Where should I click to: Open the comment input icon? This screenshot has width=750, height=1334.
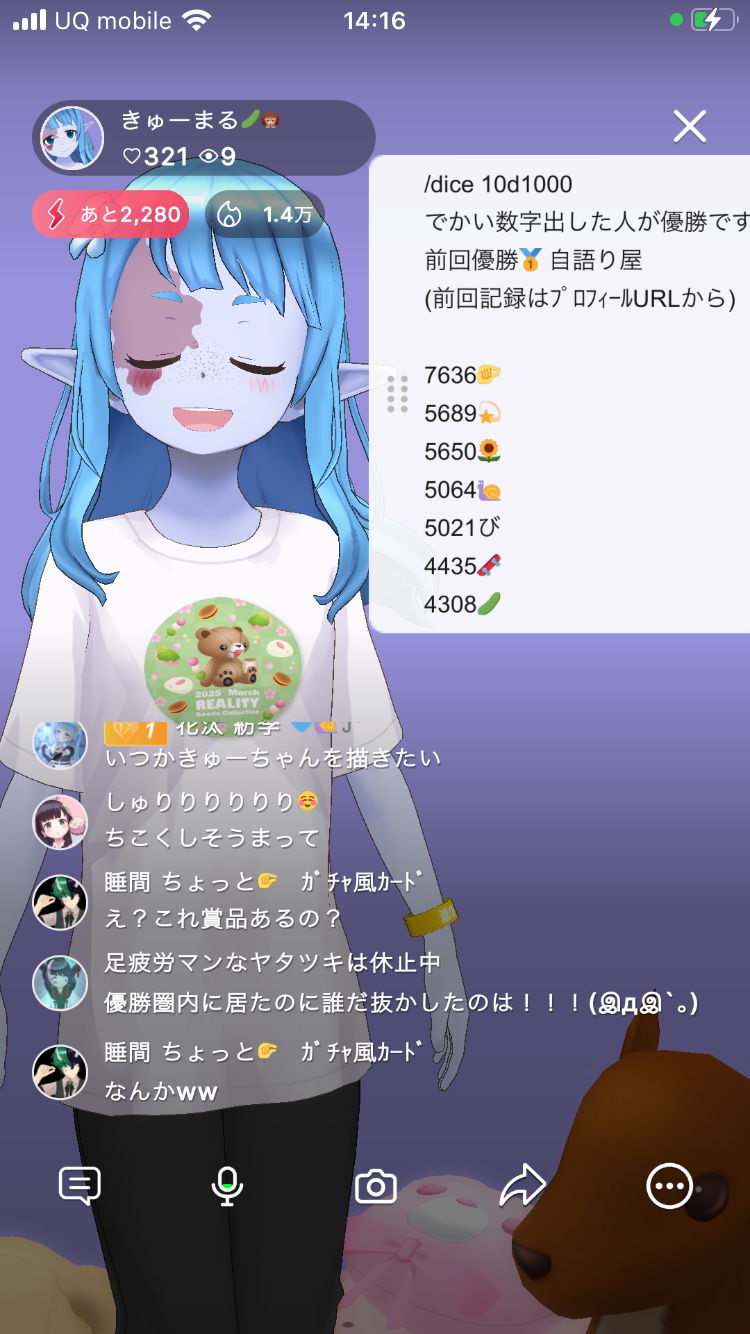[80, 1186]
